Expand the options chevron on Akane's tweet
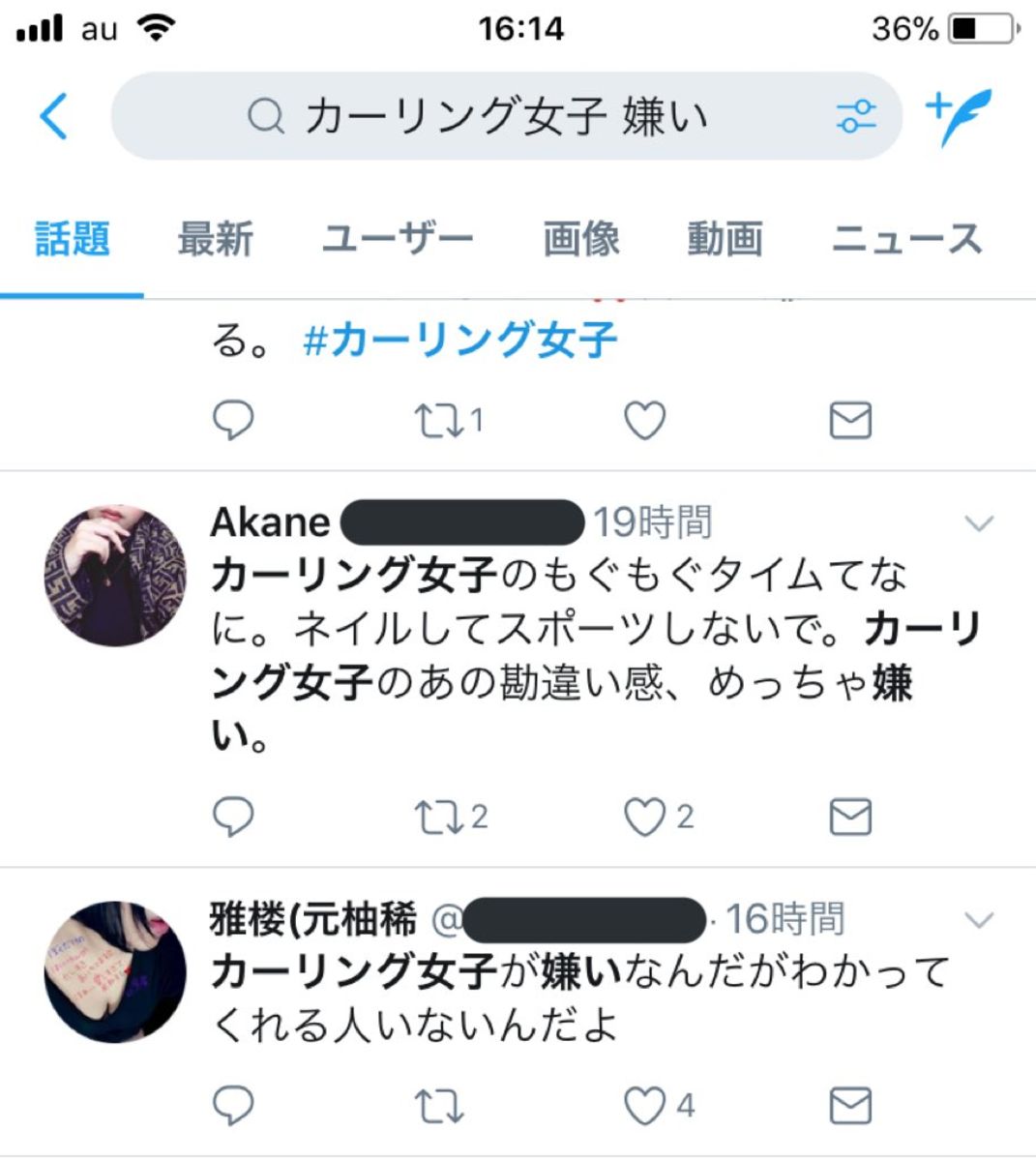 pos(979,524)
